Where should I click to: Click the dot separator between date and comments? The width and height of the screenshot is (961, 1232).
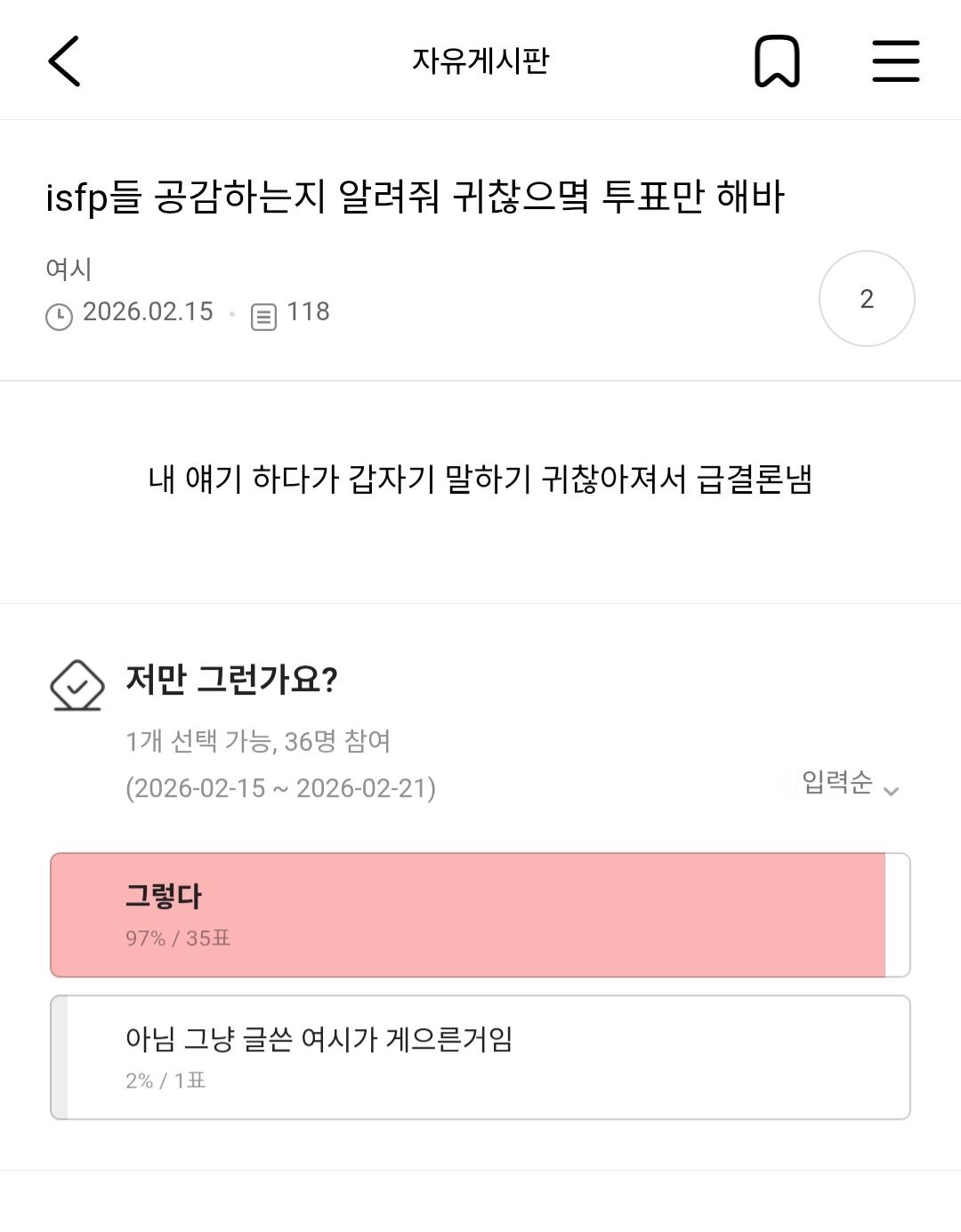232,313
